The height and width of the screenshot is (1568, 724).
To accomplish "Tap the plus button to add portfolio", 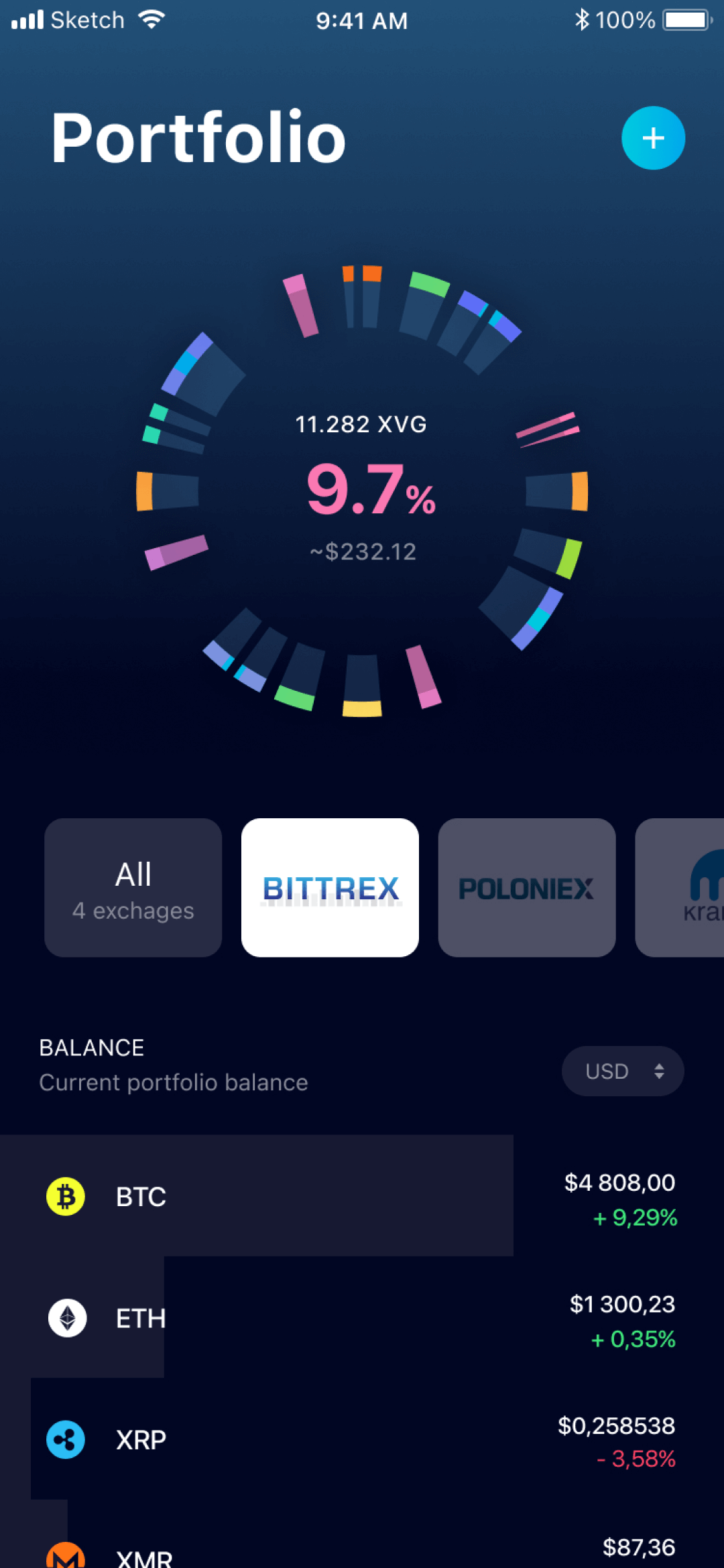I will pos(653,138).
